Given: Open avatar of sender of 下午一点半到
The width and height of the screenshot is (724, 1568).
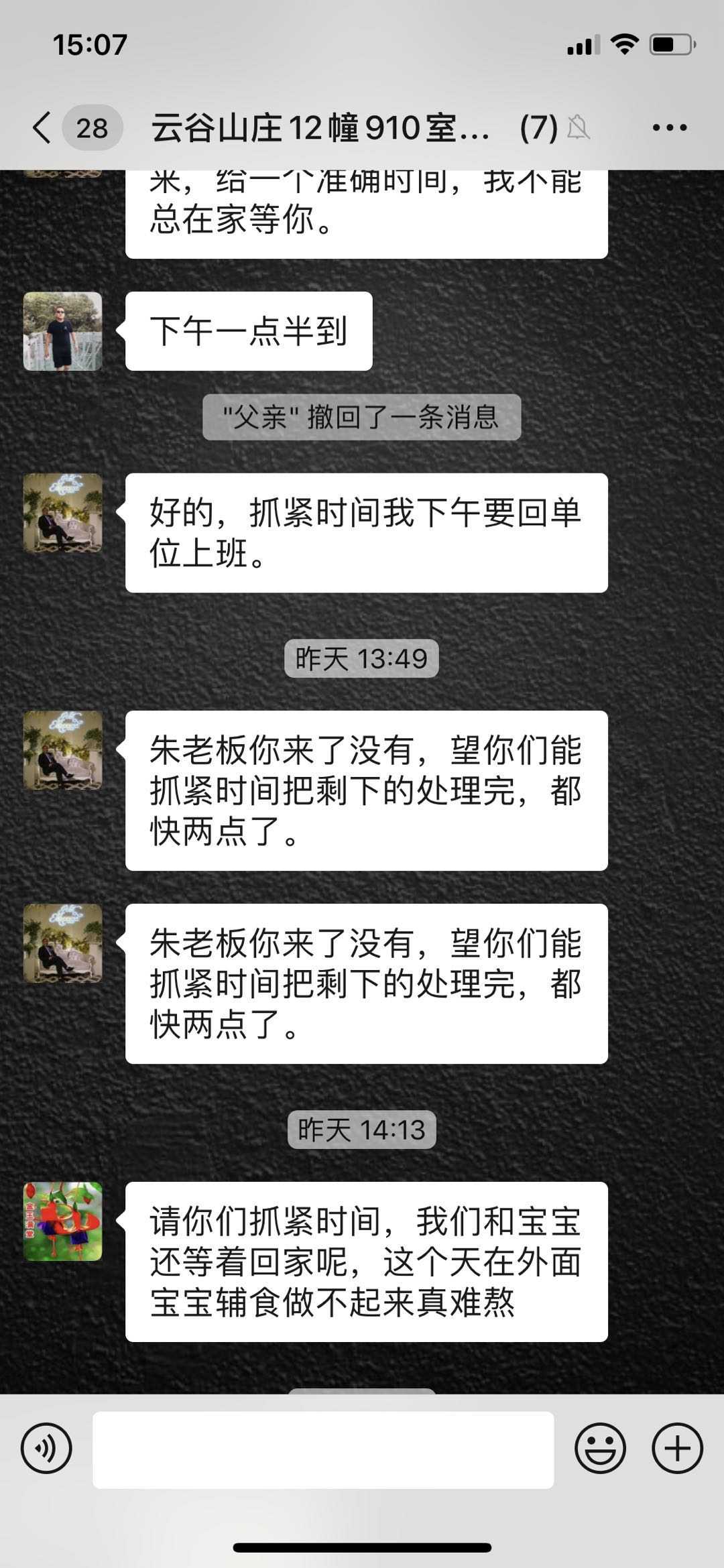Looking at the screenshot, I should pos(63,331).
